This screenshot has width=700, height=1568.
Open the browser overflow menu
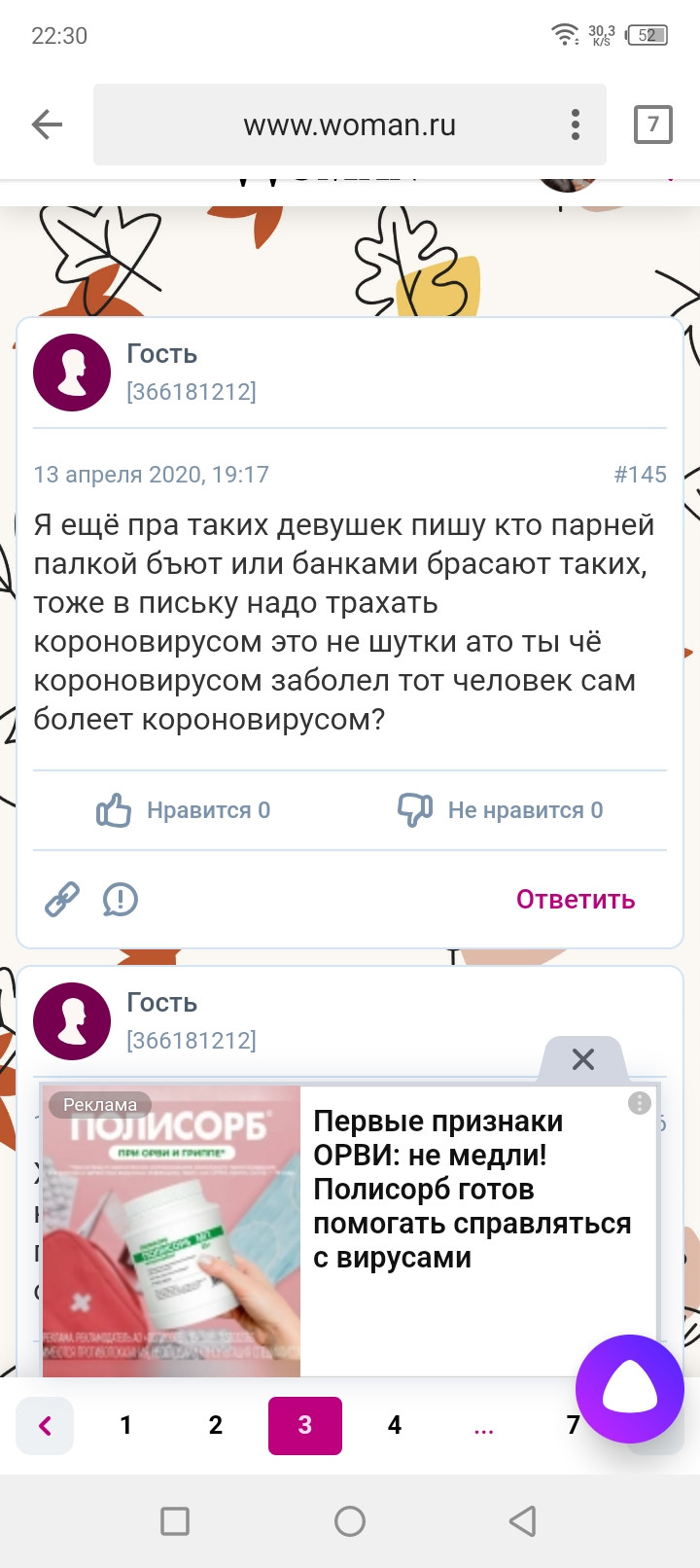coord(576,125)
